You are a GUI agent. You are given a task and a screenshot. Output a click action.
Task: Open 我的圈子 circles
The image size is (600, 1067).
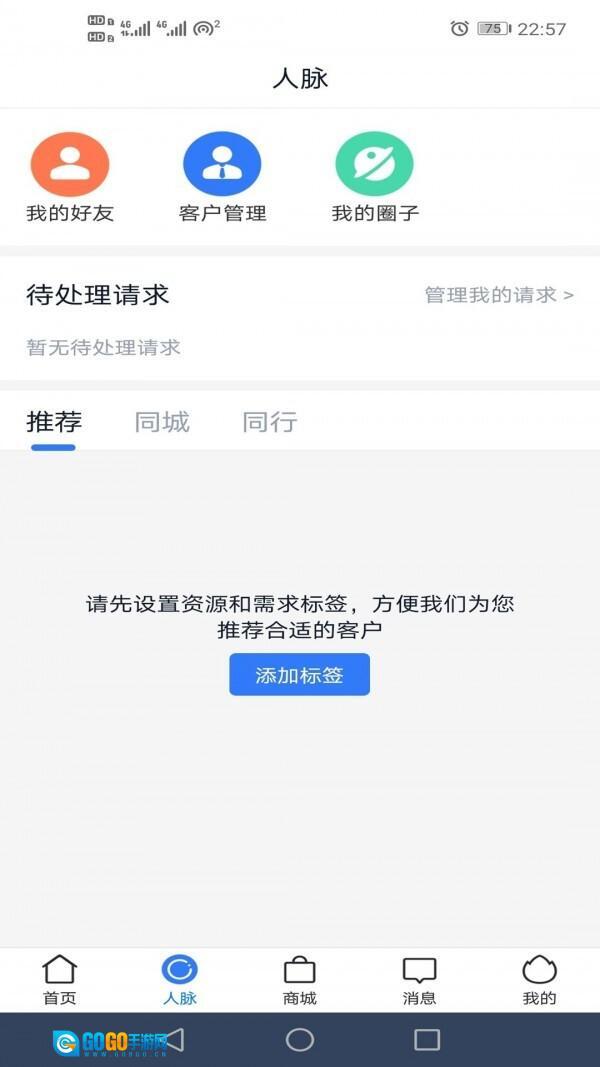pyautogui.click(x=375, y=176)
